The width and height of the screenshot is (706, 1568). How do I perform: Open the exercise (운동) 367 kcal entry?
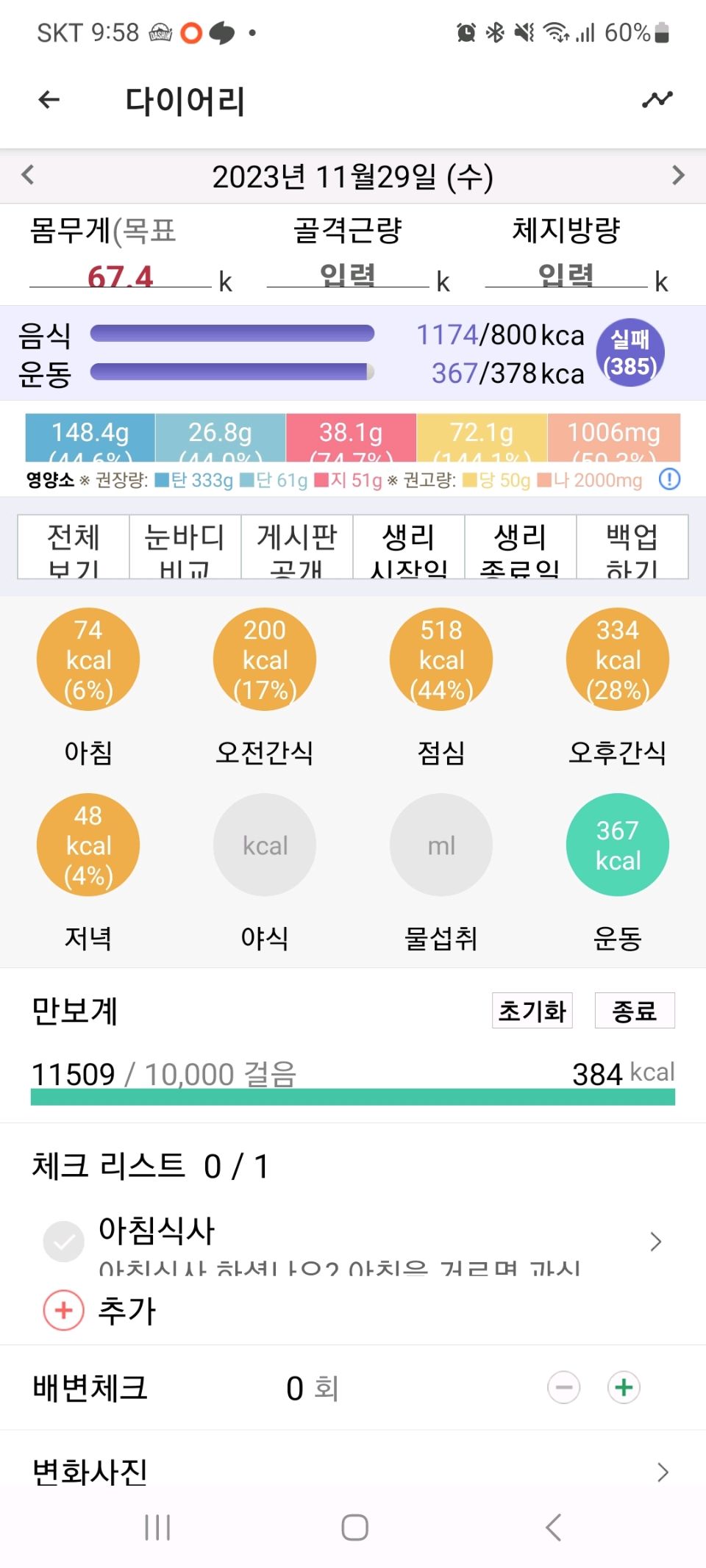click(x=618, y=845)
